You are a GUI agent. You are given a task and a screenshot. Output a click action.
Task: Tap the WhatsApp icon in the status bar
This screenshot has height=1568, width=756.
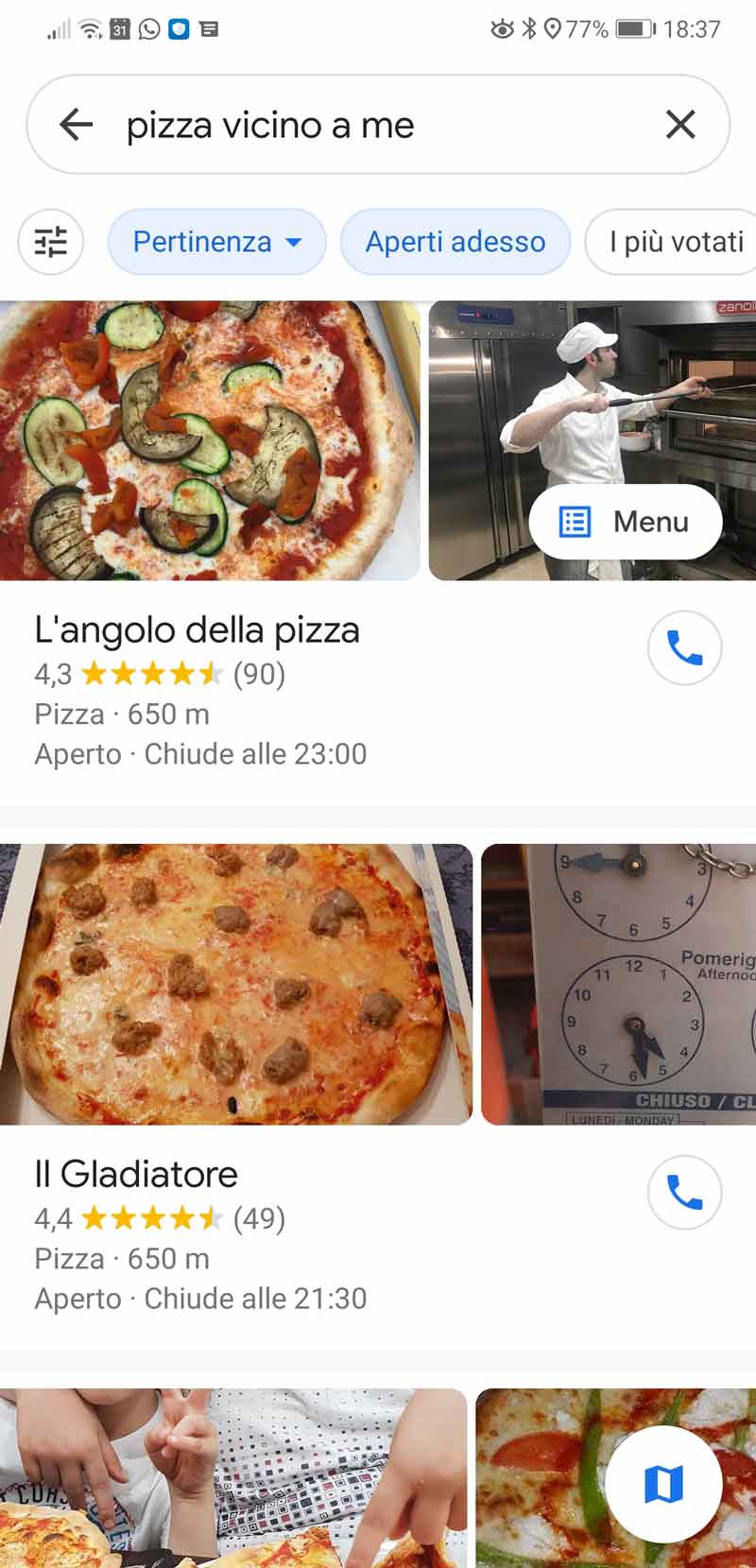tap(147, 28)
